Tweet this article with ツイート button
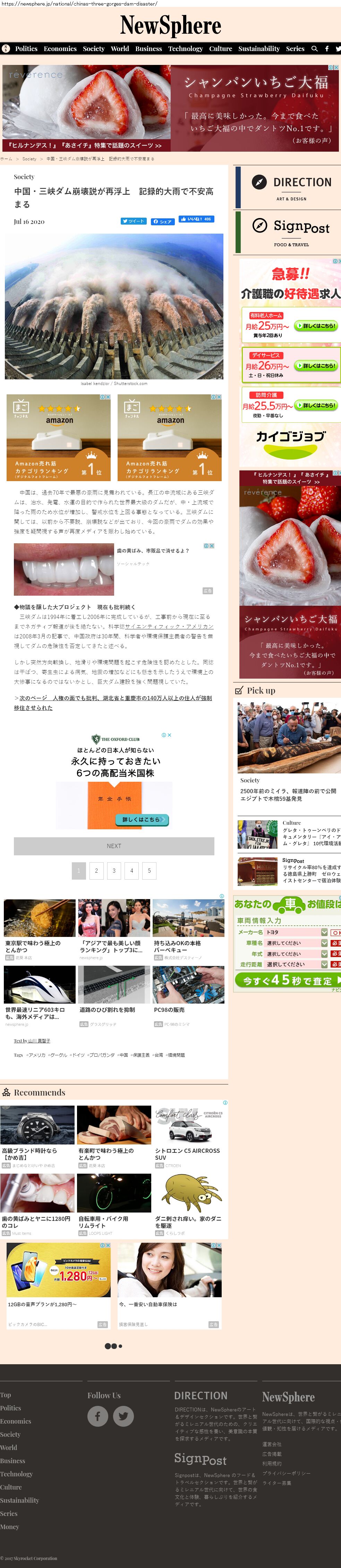 [x=134, y=221]
